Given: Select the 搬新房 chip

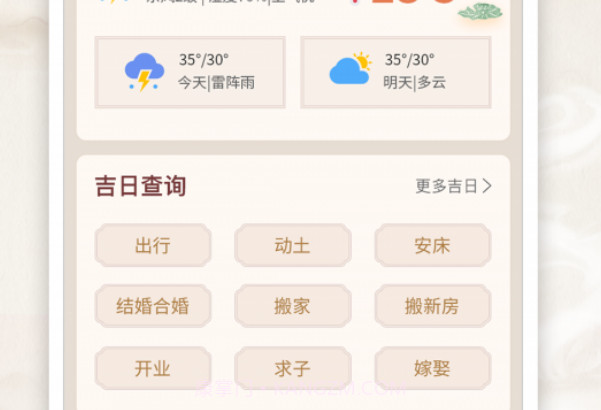Looking at the screenshot, I should [432, 306].
